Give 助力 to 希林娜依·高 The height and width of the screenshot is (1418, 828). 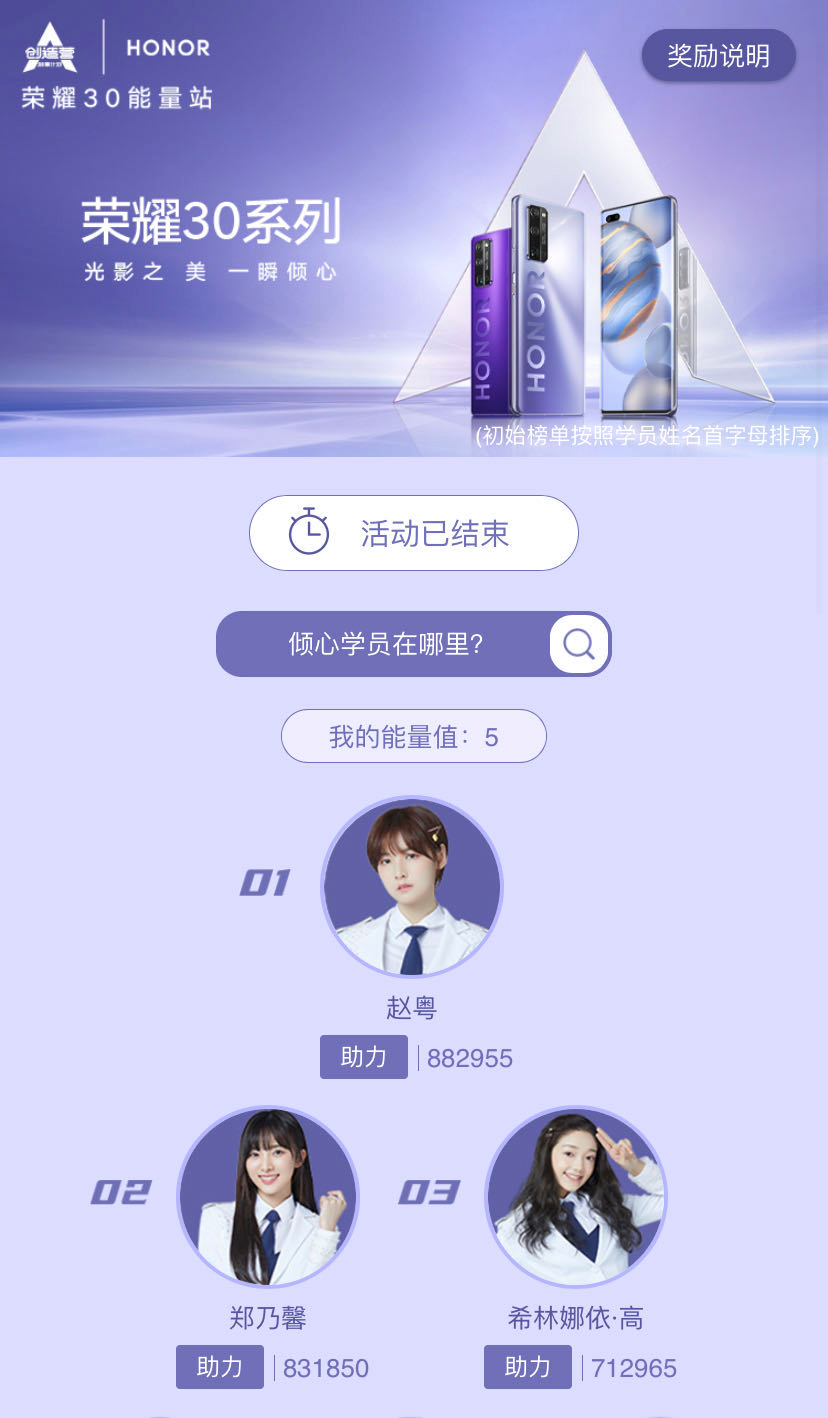coord(527,1367)
